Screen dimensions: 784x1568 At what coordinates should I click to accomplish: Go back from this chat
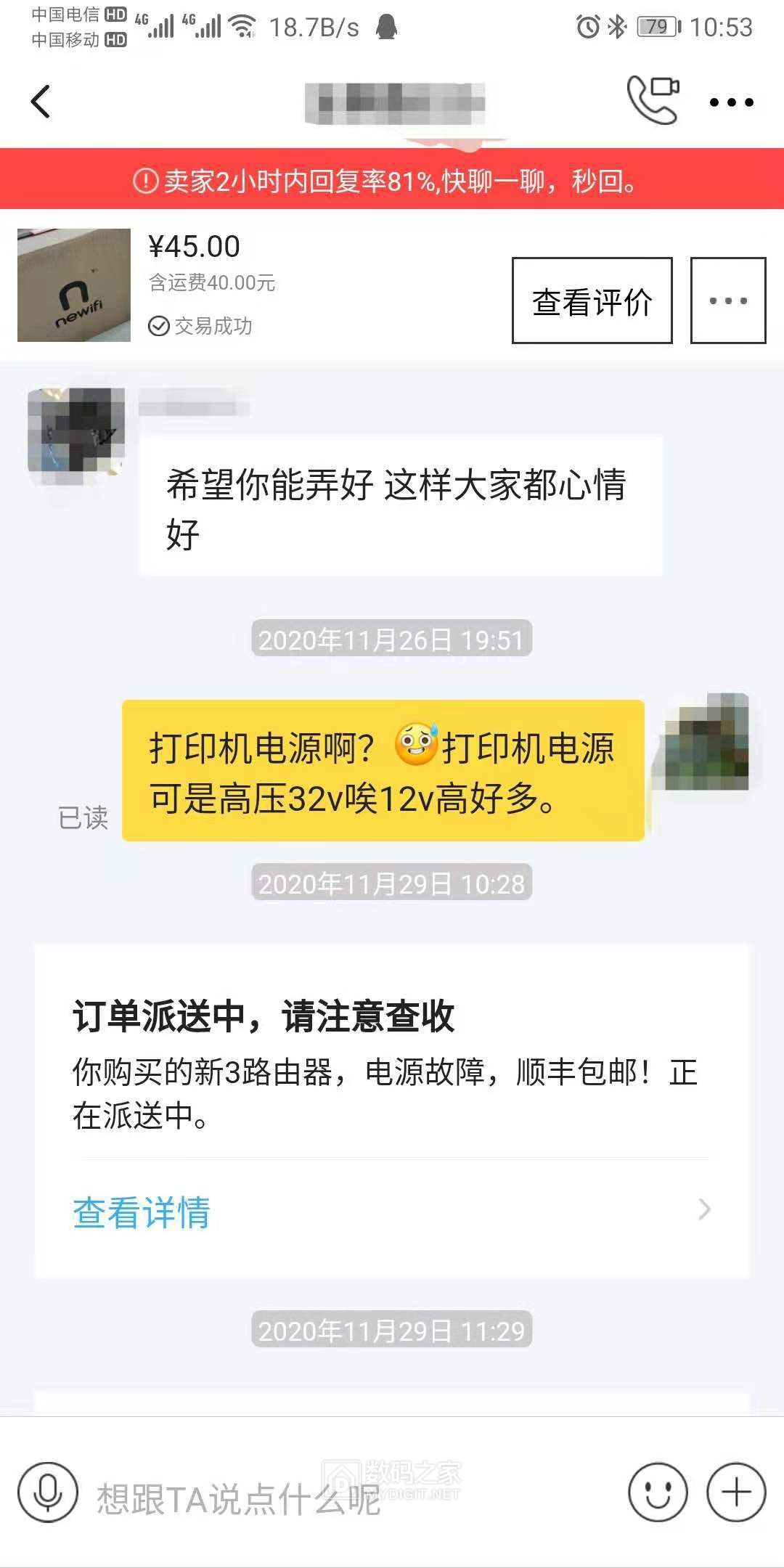point(41,102)
